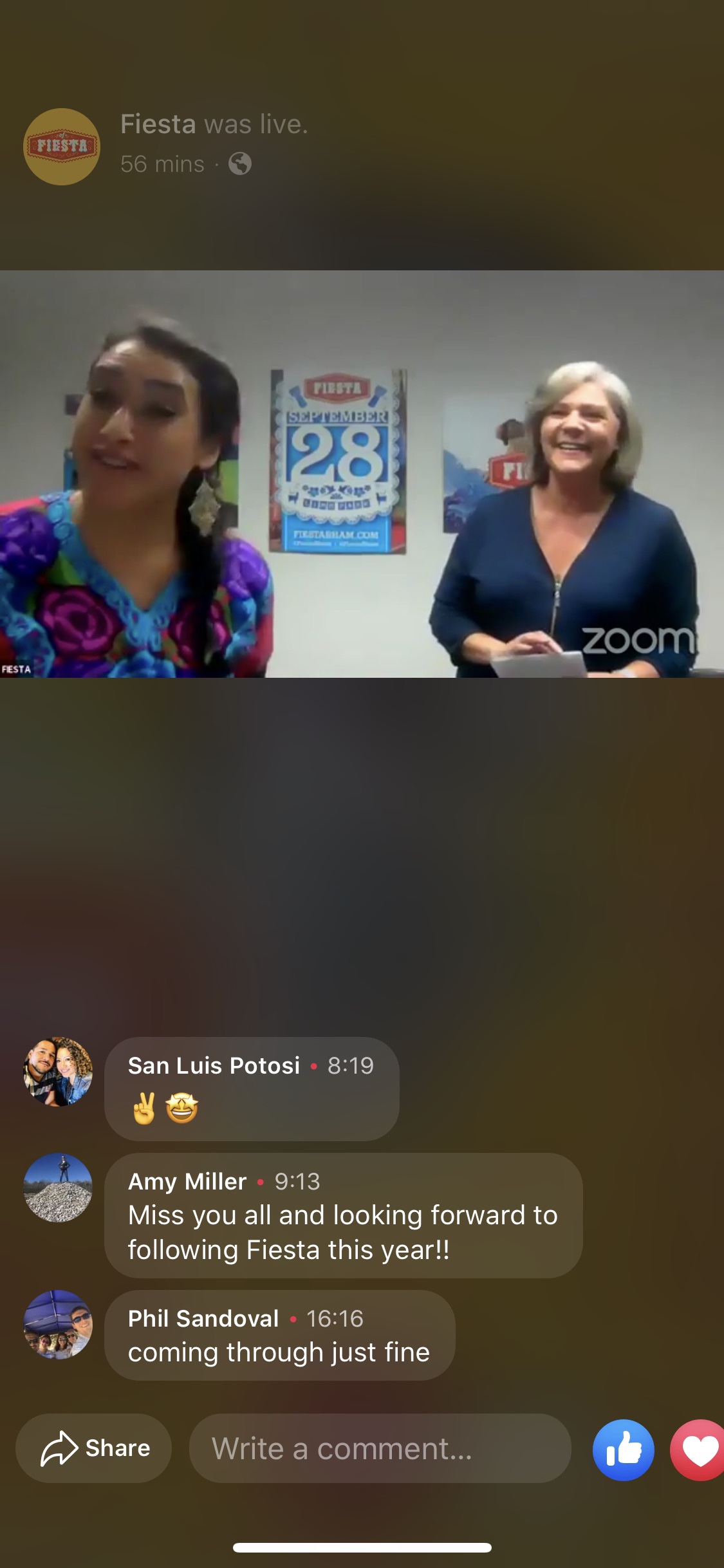The width and height of the screenshot is (724, 1568).
Task: Open Amy Miller's profile avatar
Action: click(58, 1188)
